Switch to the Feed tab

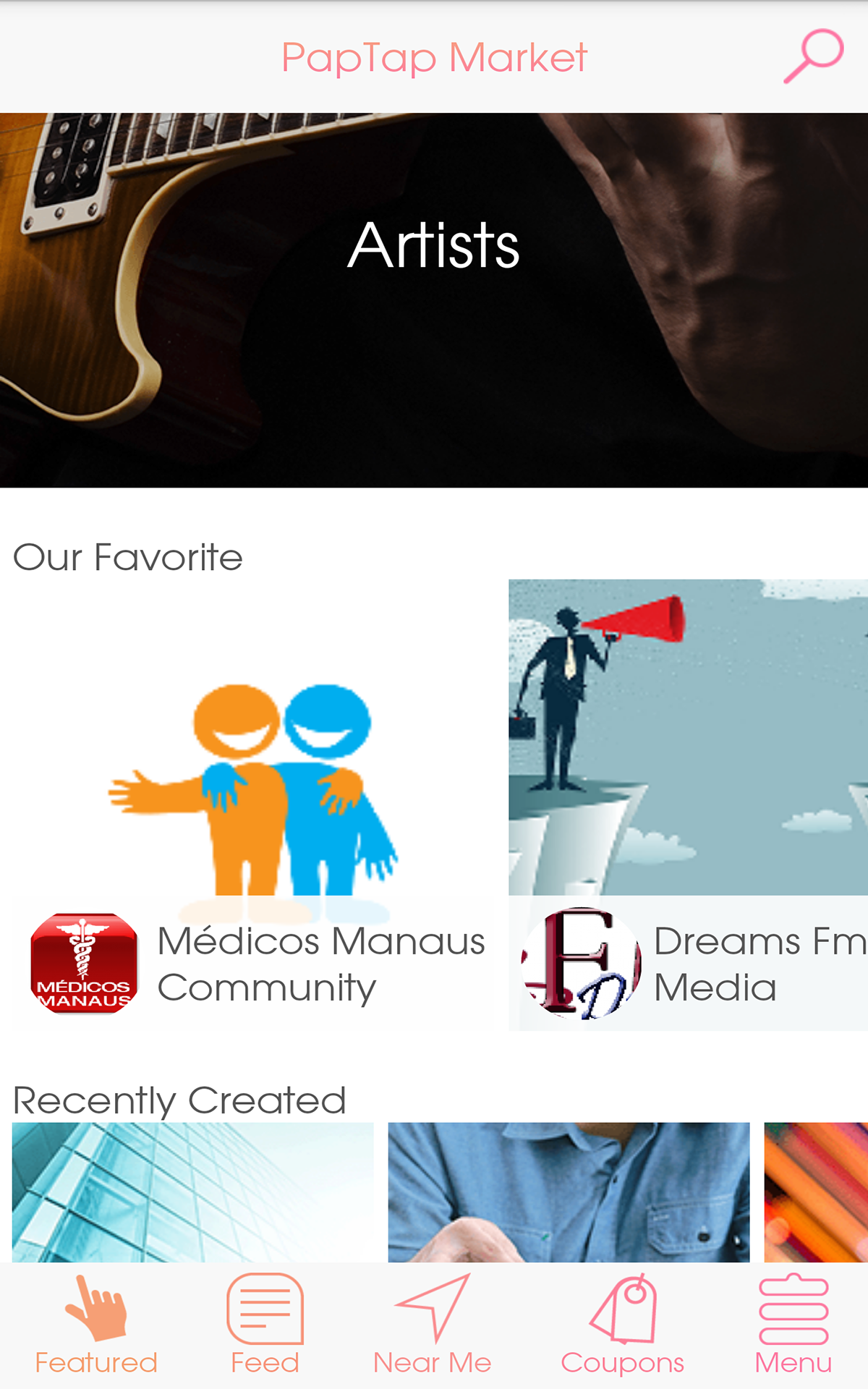click(265, 1325)
